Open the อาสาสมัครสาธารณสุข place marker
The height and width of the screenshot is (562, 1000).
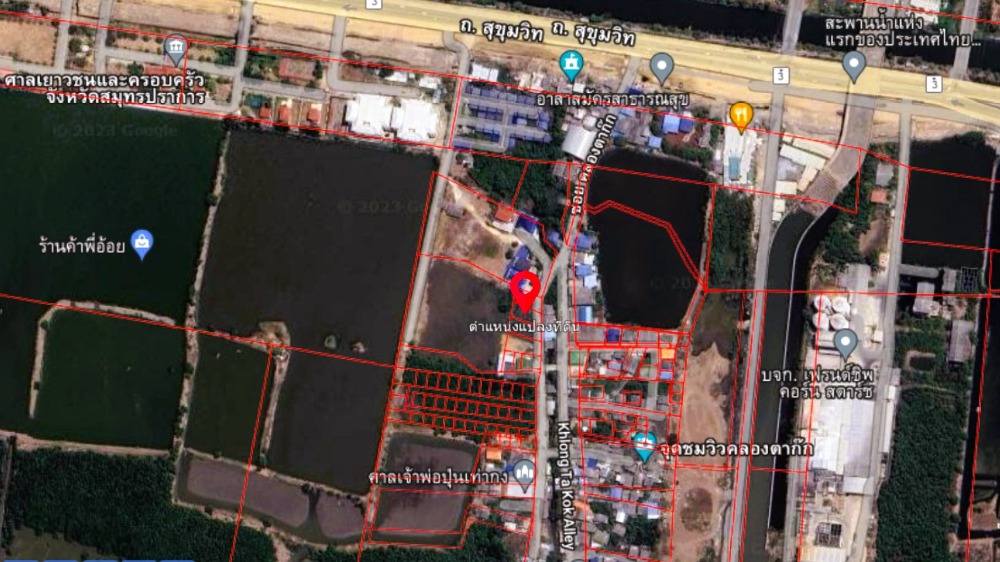pos(661,67)
